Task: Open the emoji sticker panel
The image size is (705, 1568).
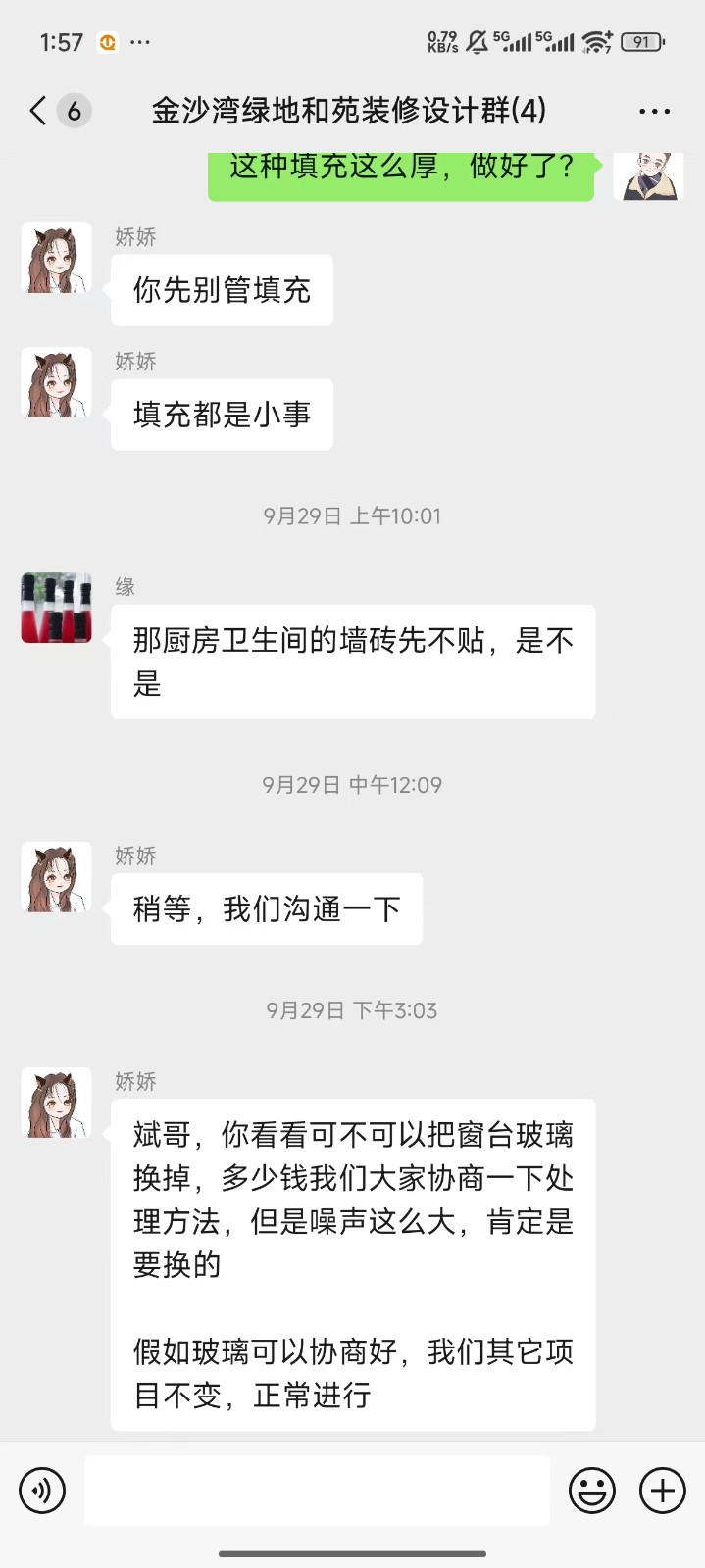Action: click(592, 1491)
